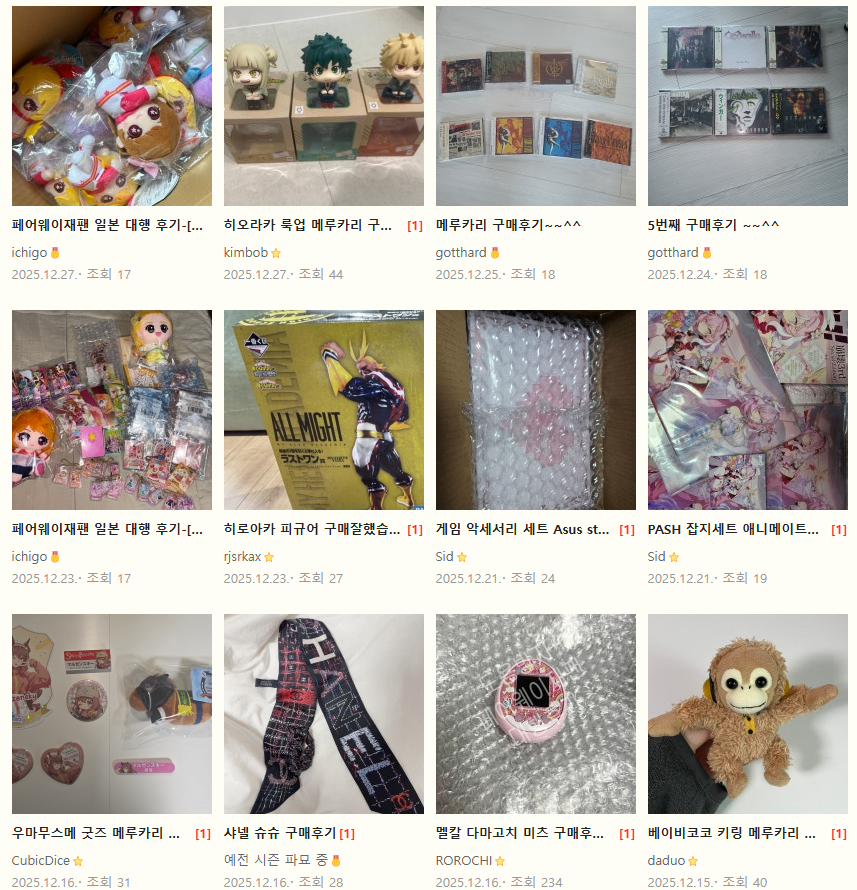
Task: Open the 5번째 구매후기 post
Action: pos(713,225)
